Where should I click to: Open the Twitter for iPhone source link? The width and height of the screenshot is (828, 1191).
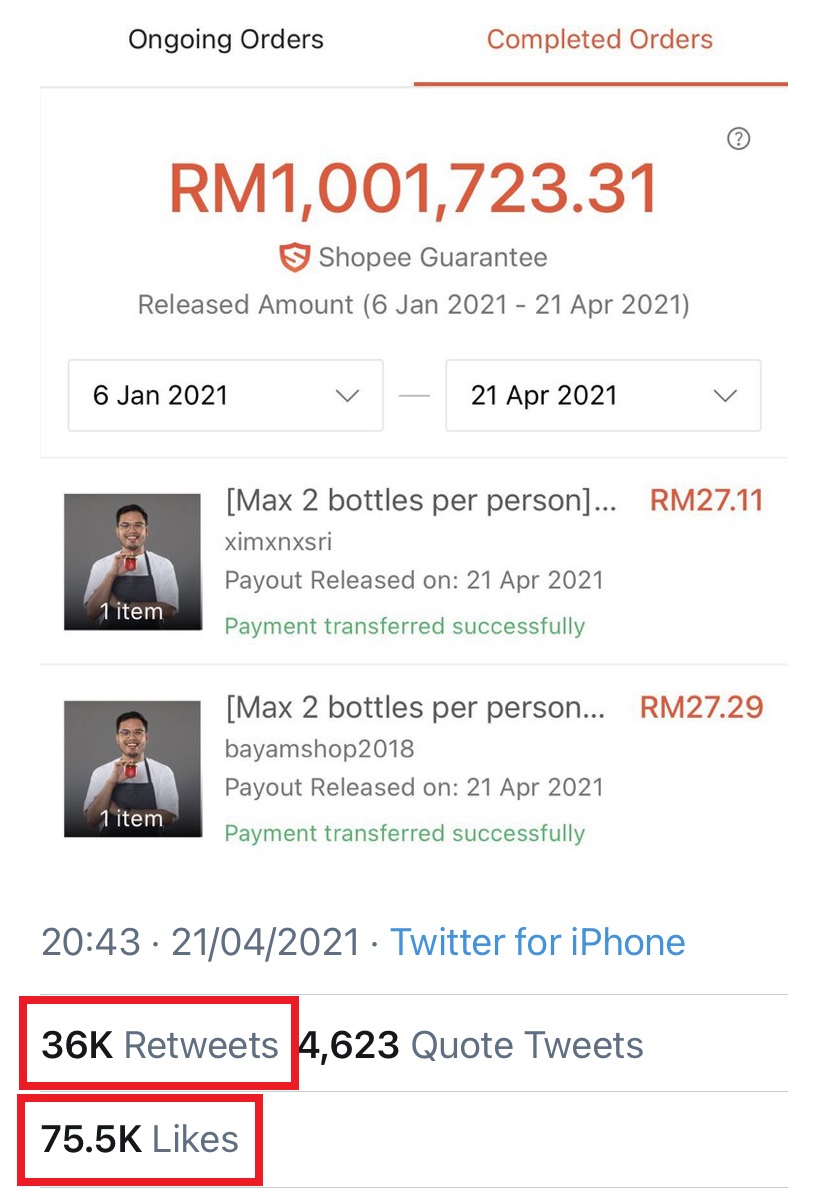tap(537, 942)
